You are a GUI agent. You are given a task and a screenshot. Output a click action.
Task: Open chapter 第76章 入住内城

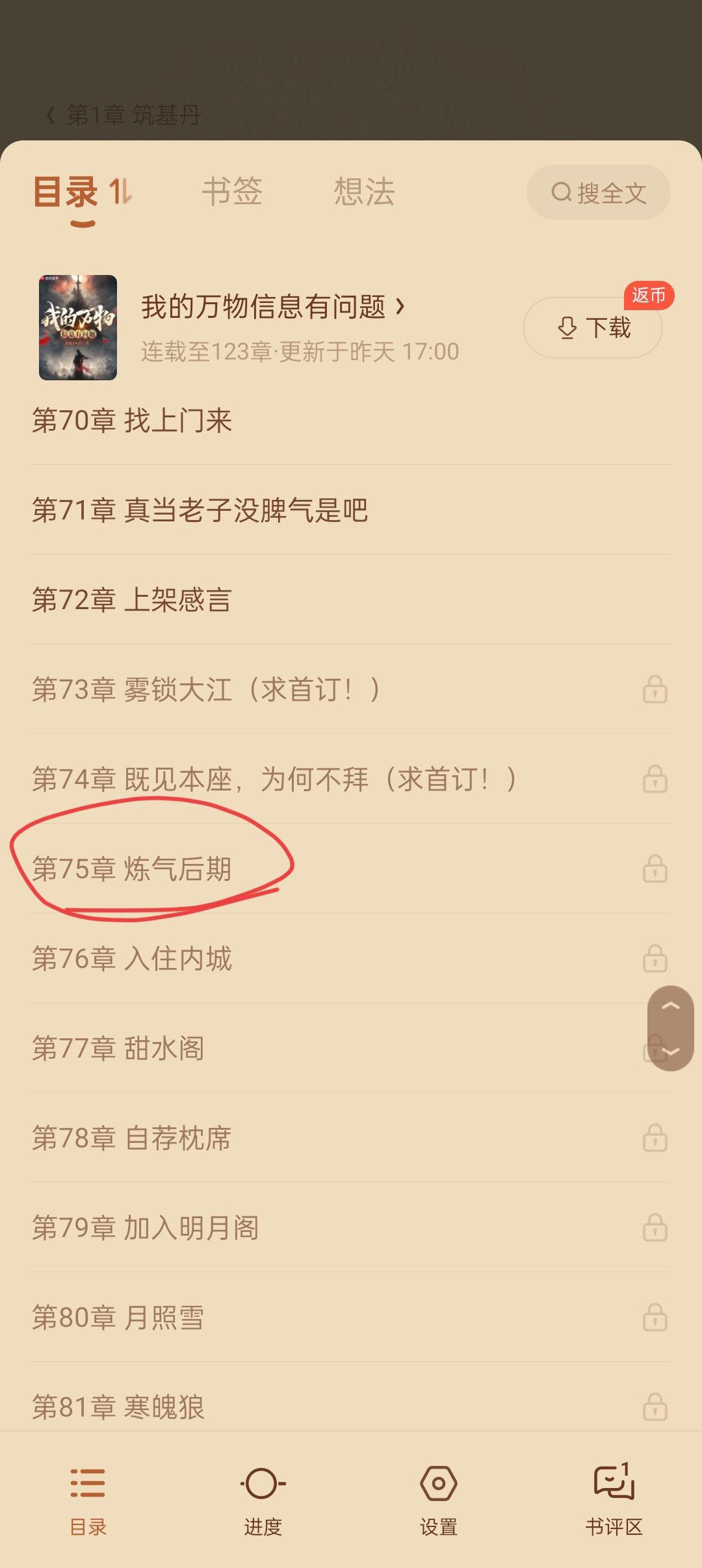click(x=351, y=959)
